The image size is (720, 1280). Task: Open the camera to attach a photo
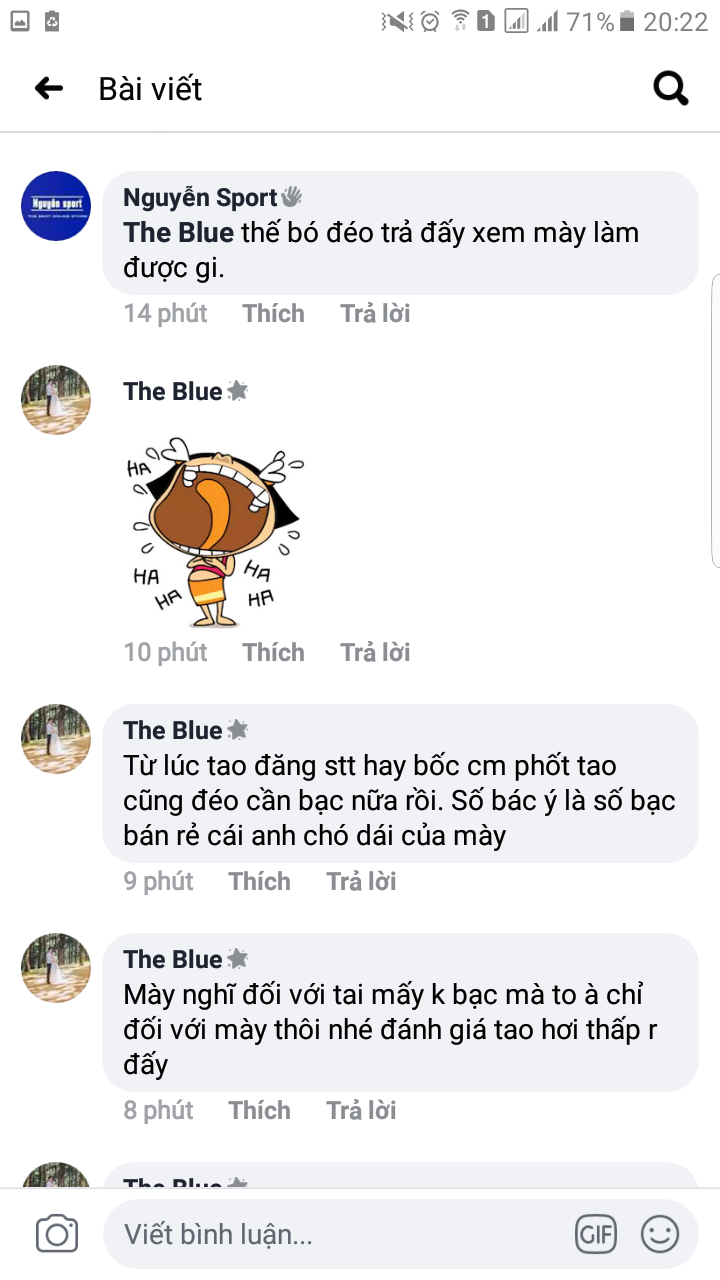pyautogui.click(x=56, y=1233)
